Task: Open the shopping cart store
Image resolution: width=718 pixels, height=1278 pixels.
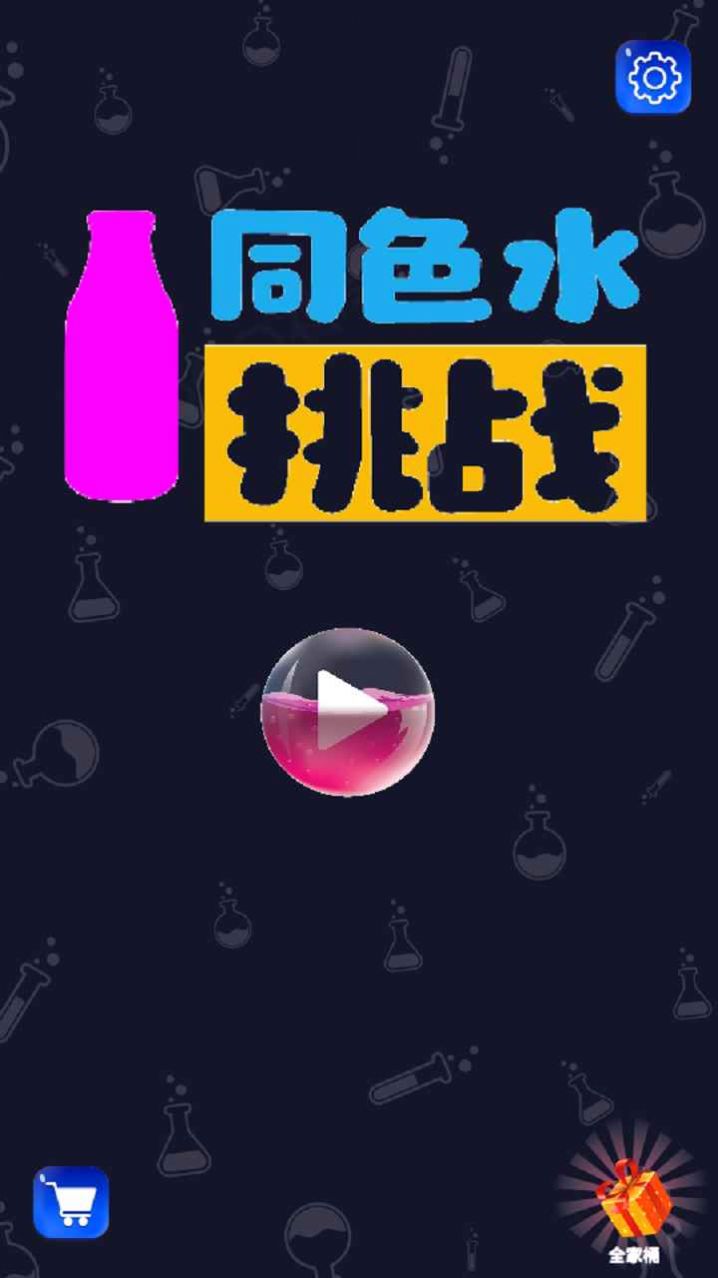Action: coord(71,1202)
